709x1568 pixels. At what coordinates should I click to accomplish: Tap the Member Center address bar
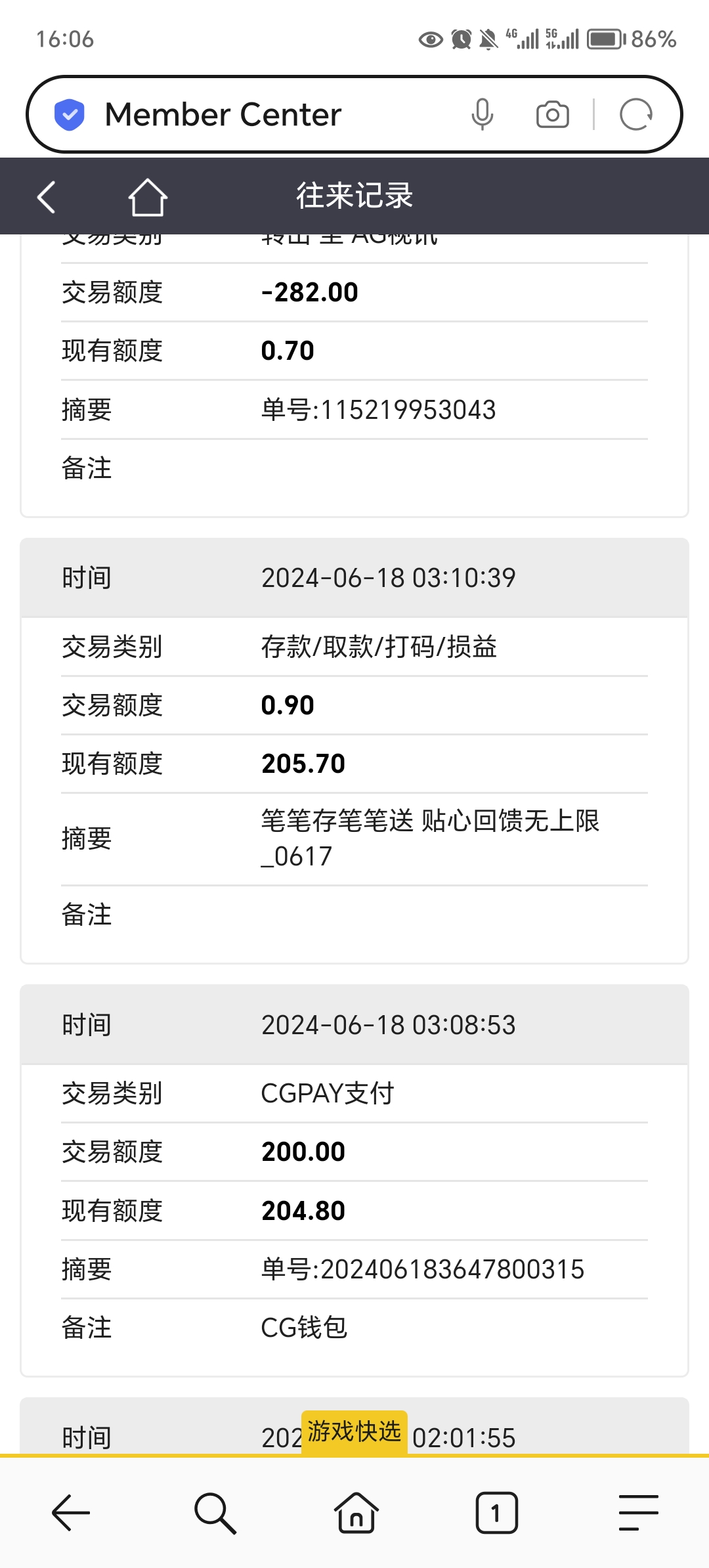point(263,115)
